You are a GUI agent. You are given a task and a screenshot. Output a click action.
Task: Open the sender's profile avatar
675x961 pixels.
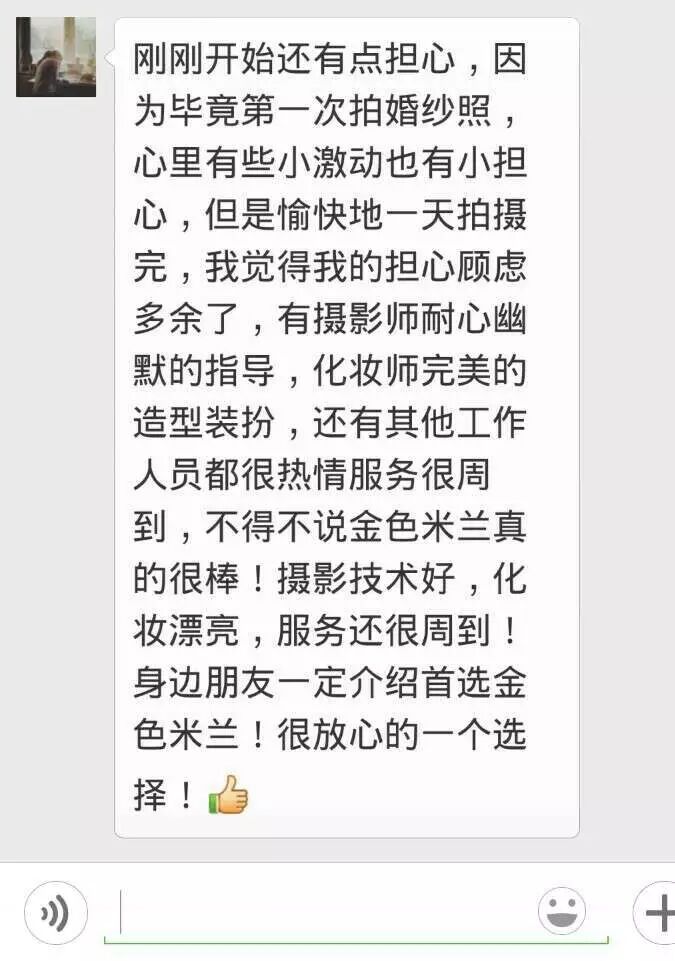(x=56, y=57)
